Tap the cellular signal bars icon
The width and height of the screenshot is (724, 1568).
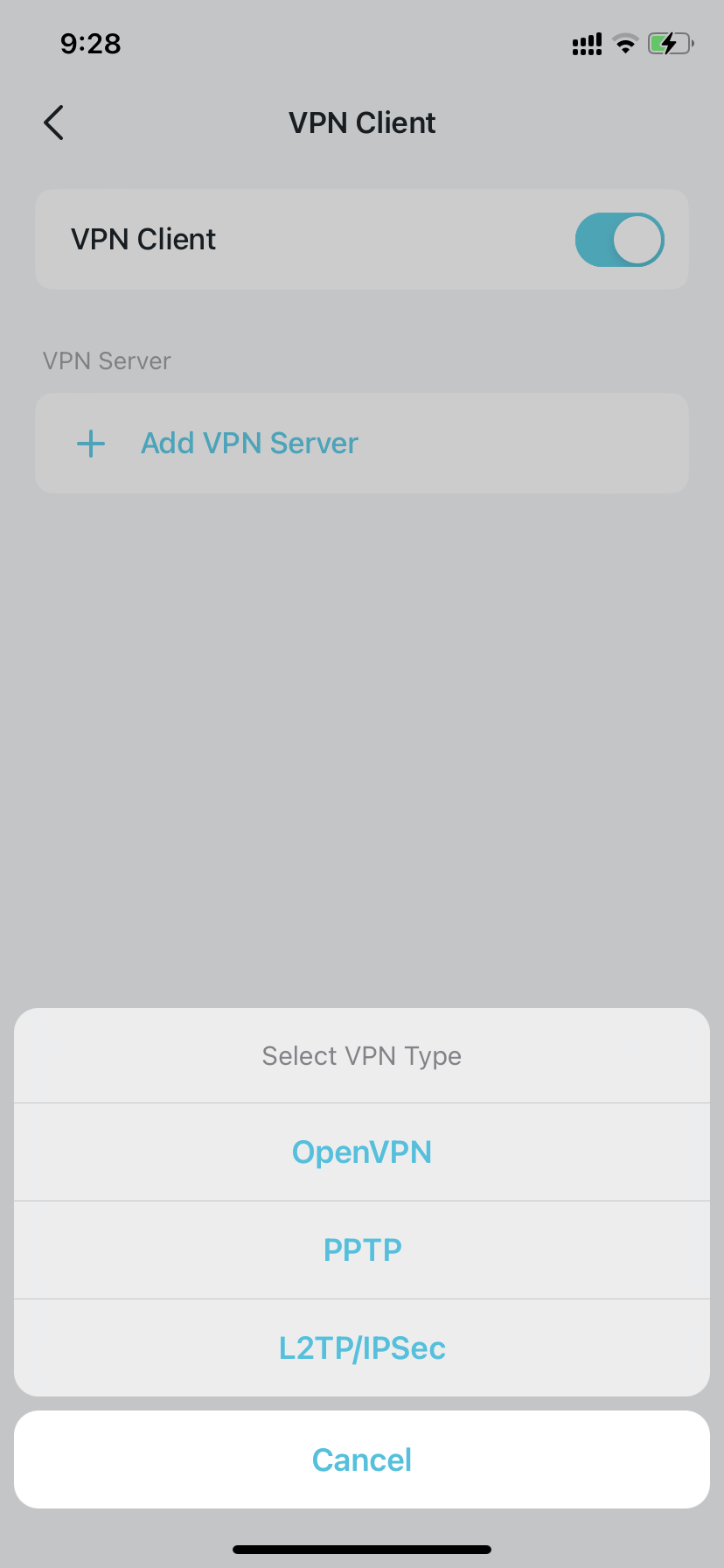tap(586, 43)
